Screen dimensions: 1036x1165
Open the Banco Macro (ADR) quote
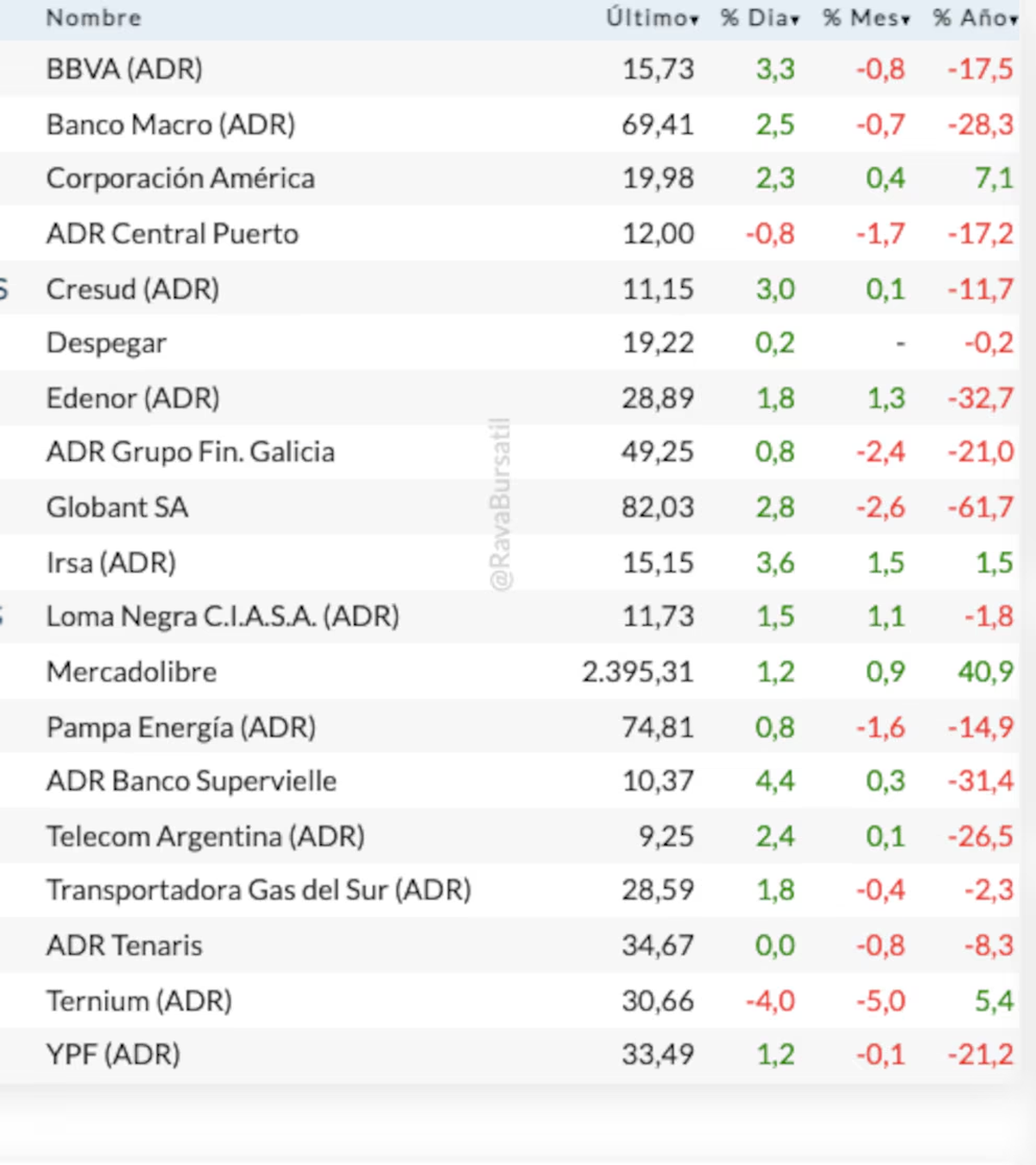coord(173,124)
